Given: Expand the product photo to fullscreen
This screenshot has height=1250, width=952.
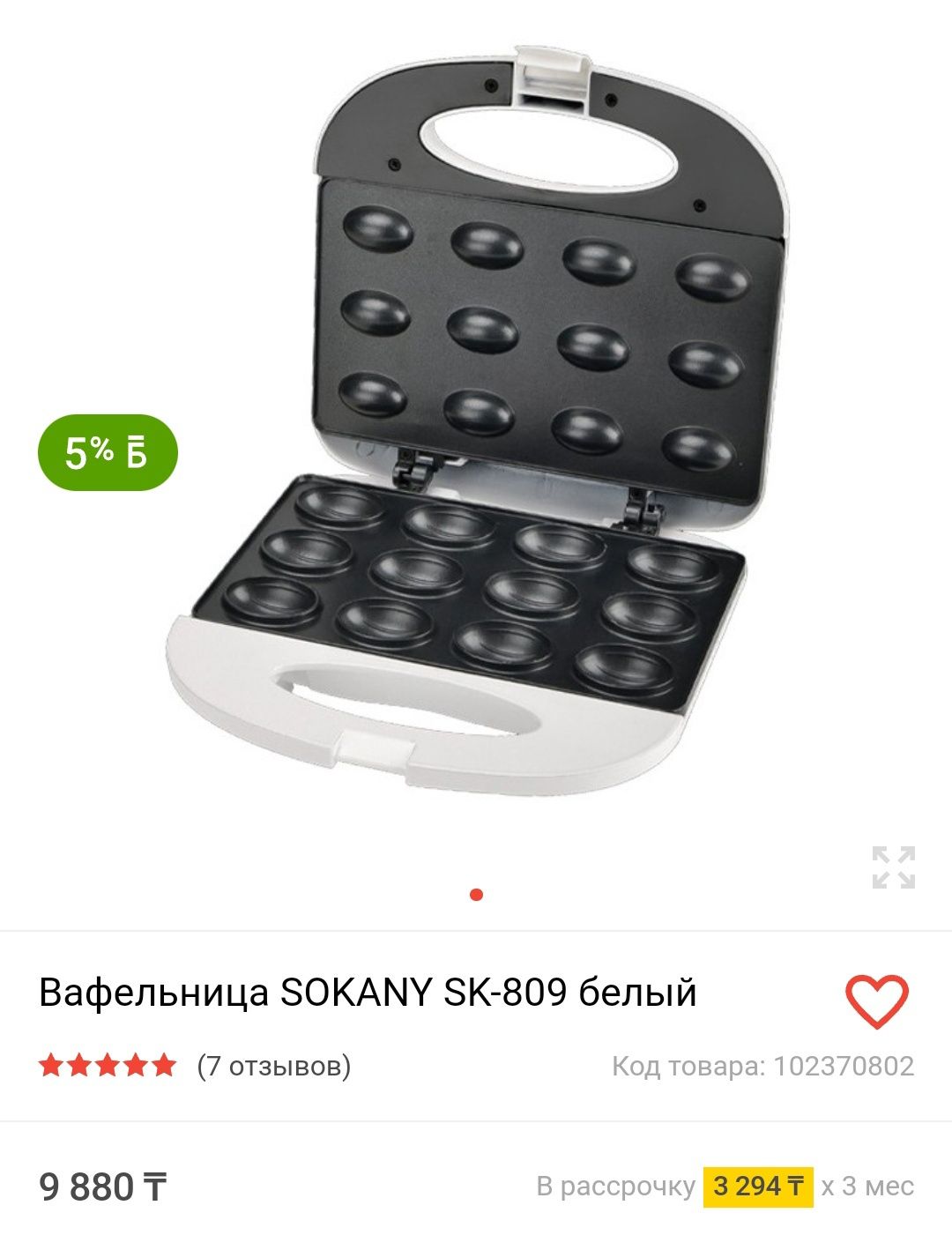Looking at the screenshot, I should [893, 867].
